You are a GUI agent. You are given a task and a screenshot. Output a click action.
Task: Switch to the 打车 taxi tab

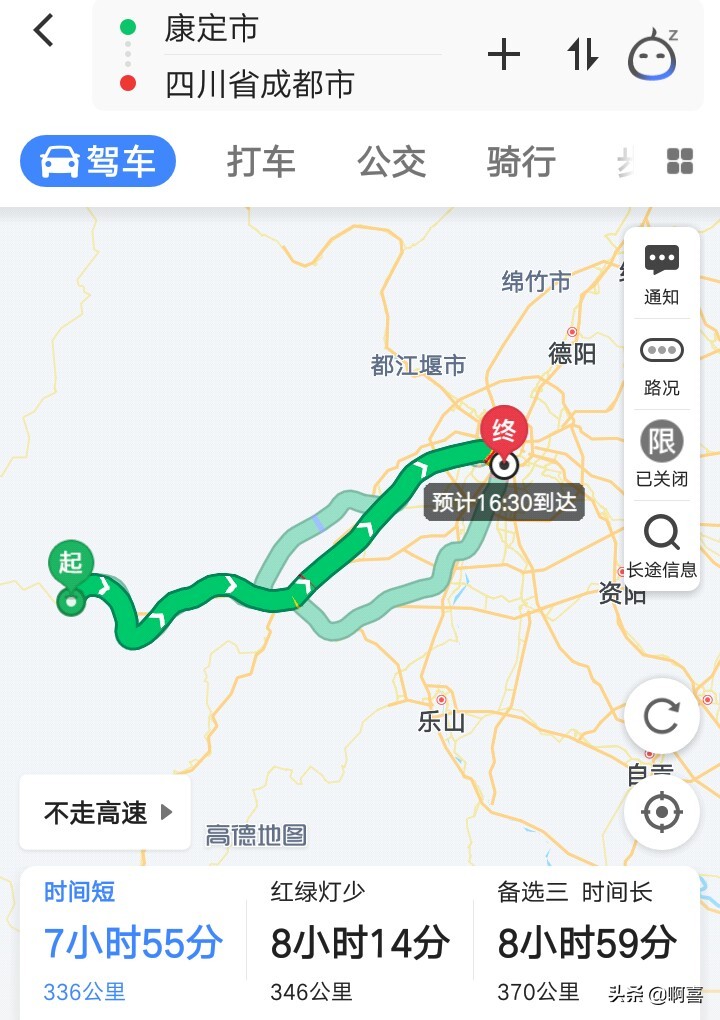(260, 161)
